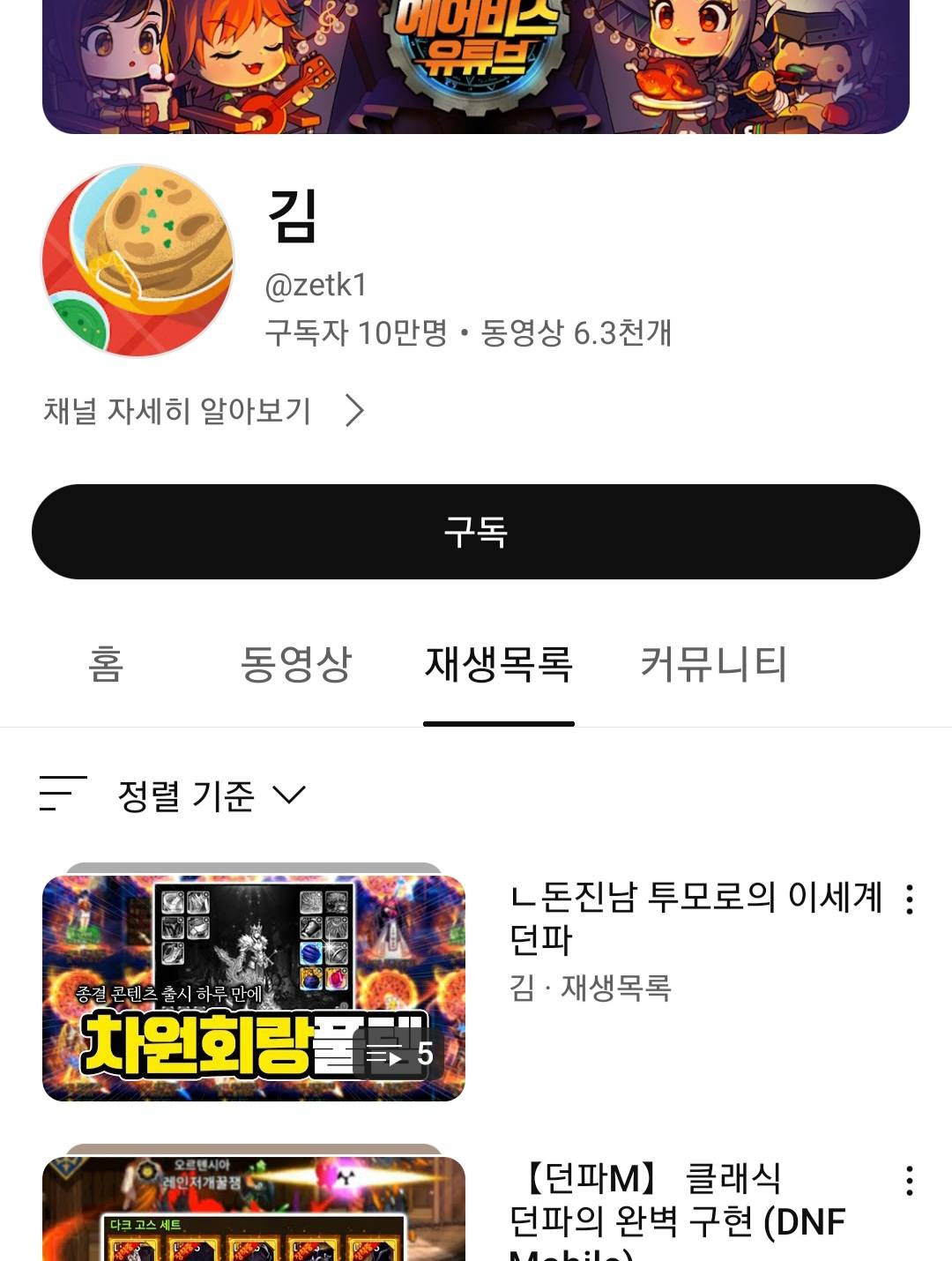Viewport: 952px width, 1261px height.
Task: Open more options for 【던파M】 클래식 playlist
Action: [909, 1181]
